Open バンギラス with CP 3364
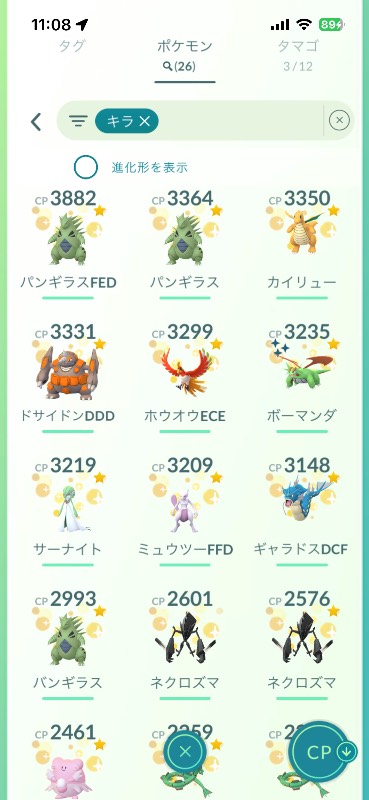 click(x=185, y=243)
